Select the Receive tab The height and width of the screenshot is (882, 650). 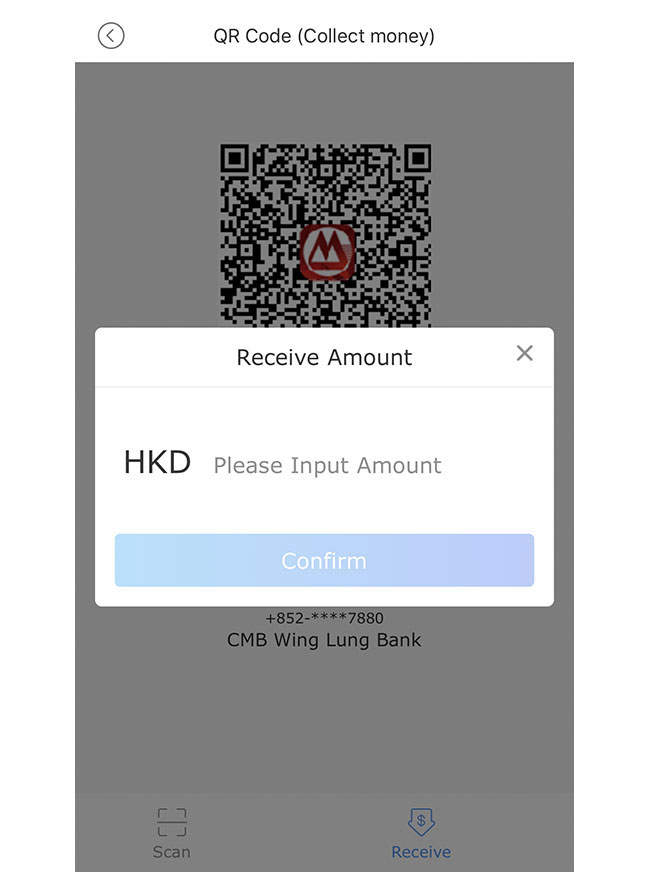point(421,834)
